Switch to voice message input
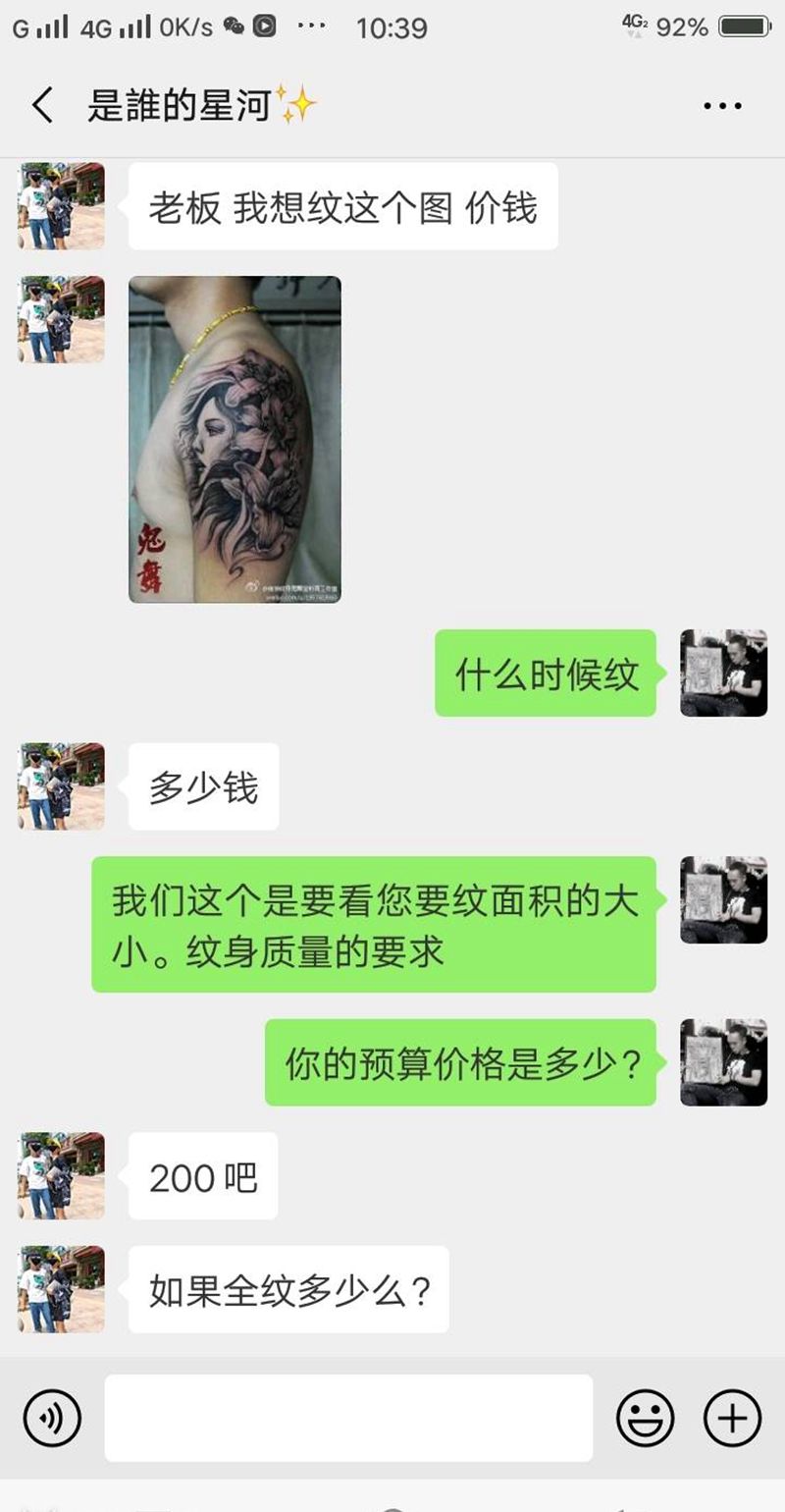Image resolution: width=785 pixels, height=1512 pixels. (52, 1418)
